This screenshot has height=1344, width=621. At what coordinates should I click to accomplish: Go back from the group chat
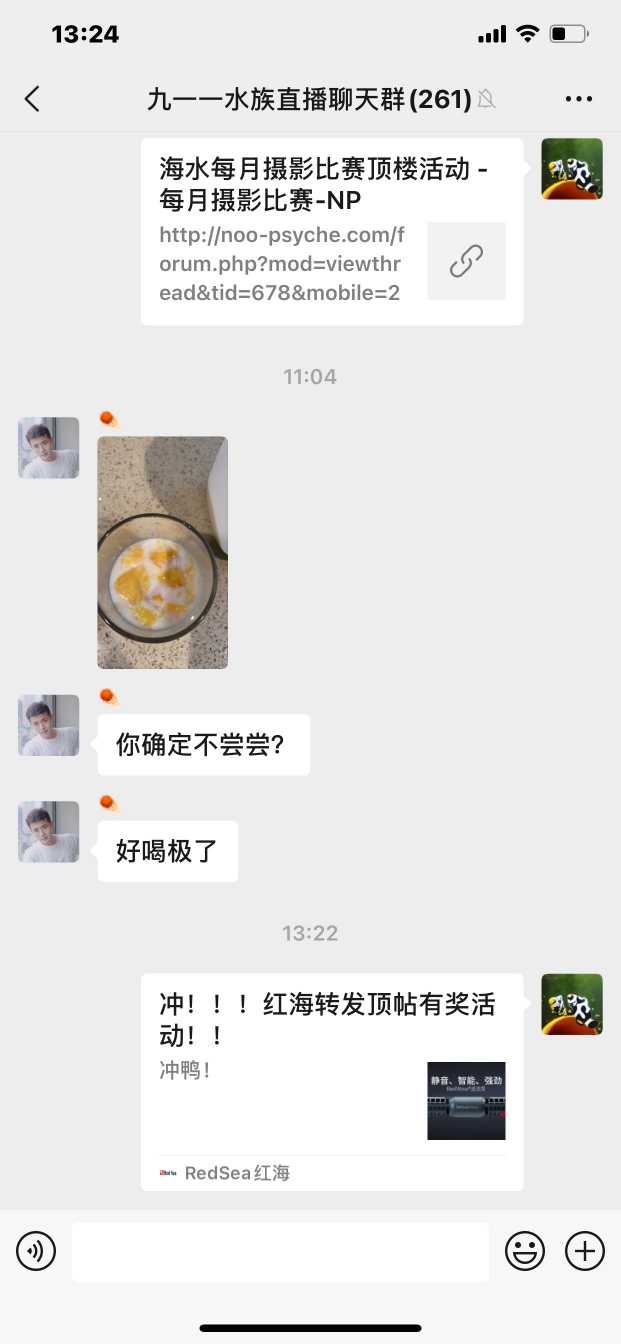[33, 98]
